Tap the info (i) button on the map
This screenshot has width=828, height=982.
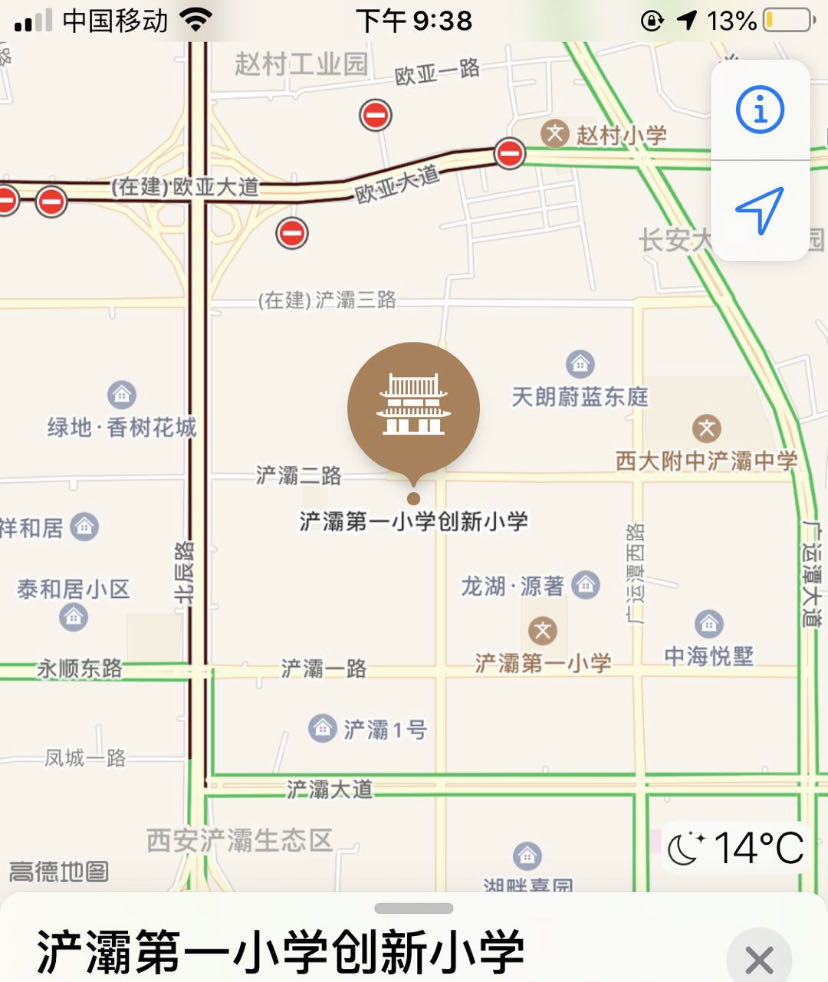[761, 110]
